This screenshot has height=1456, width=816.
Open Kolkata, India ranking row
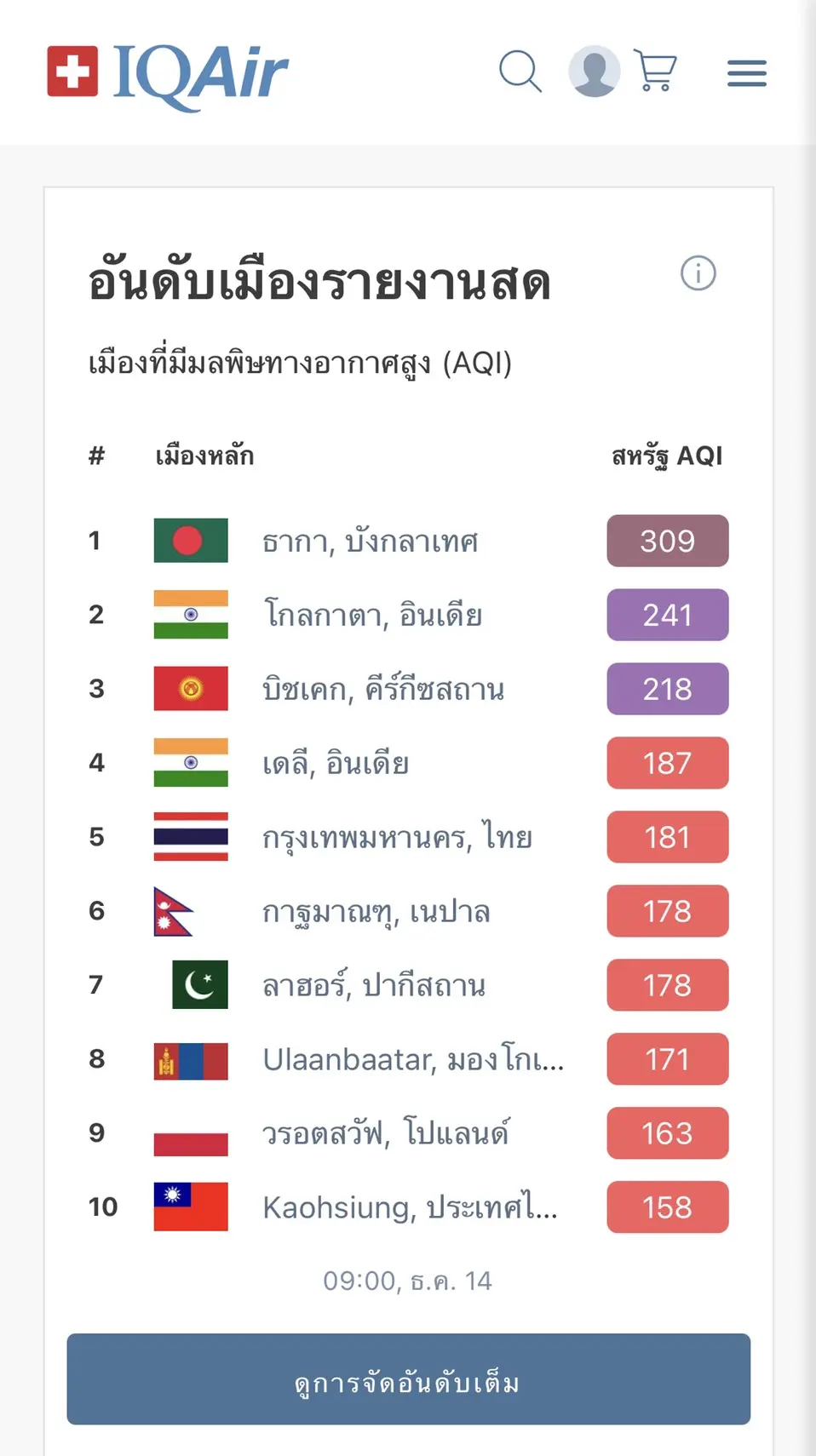(x=372, y=616)
